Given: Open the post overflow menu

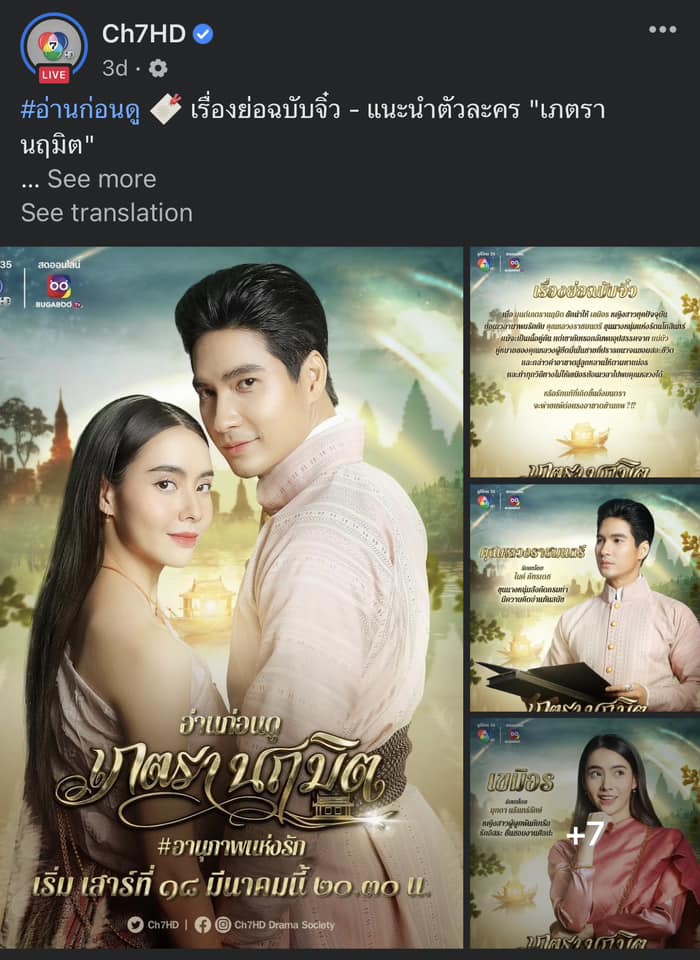Looking at the screenshot, I should [x=662, y=30].
